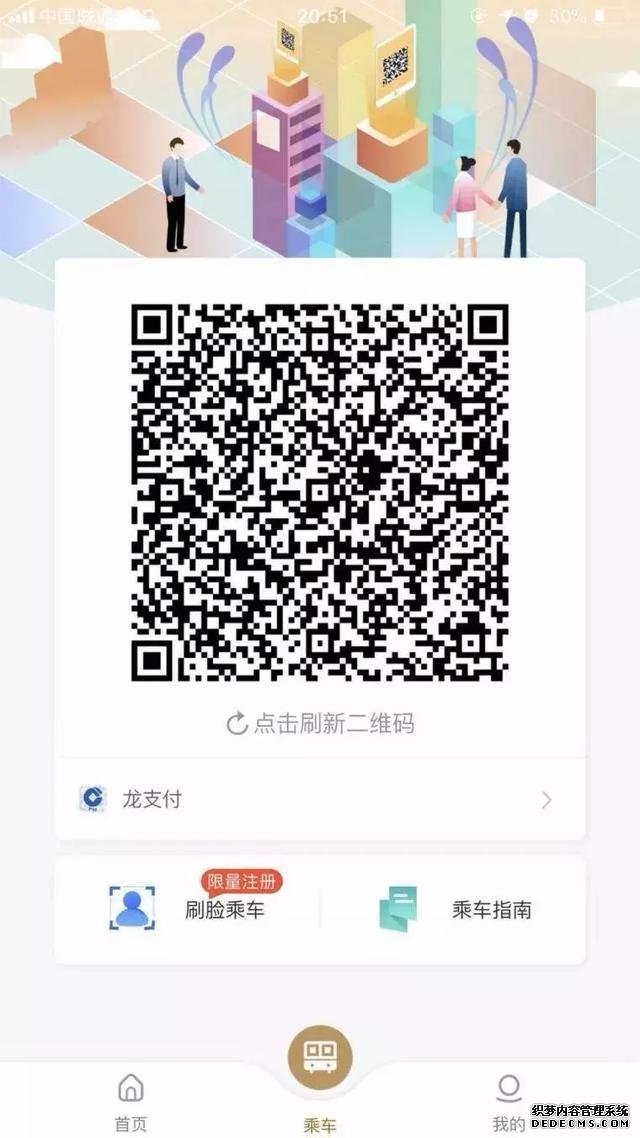
Task: Refresh the QR code via 点击刷新二维码
Action: point(320,723)
